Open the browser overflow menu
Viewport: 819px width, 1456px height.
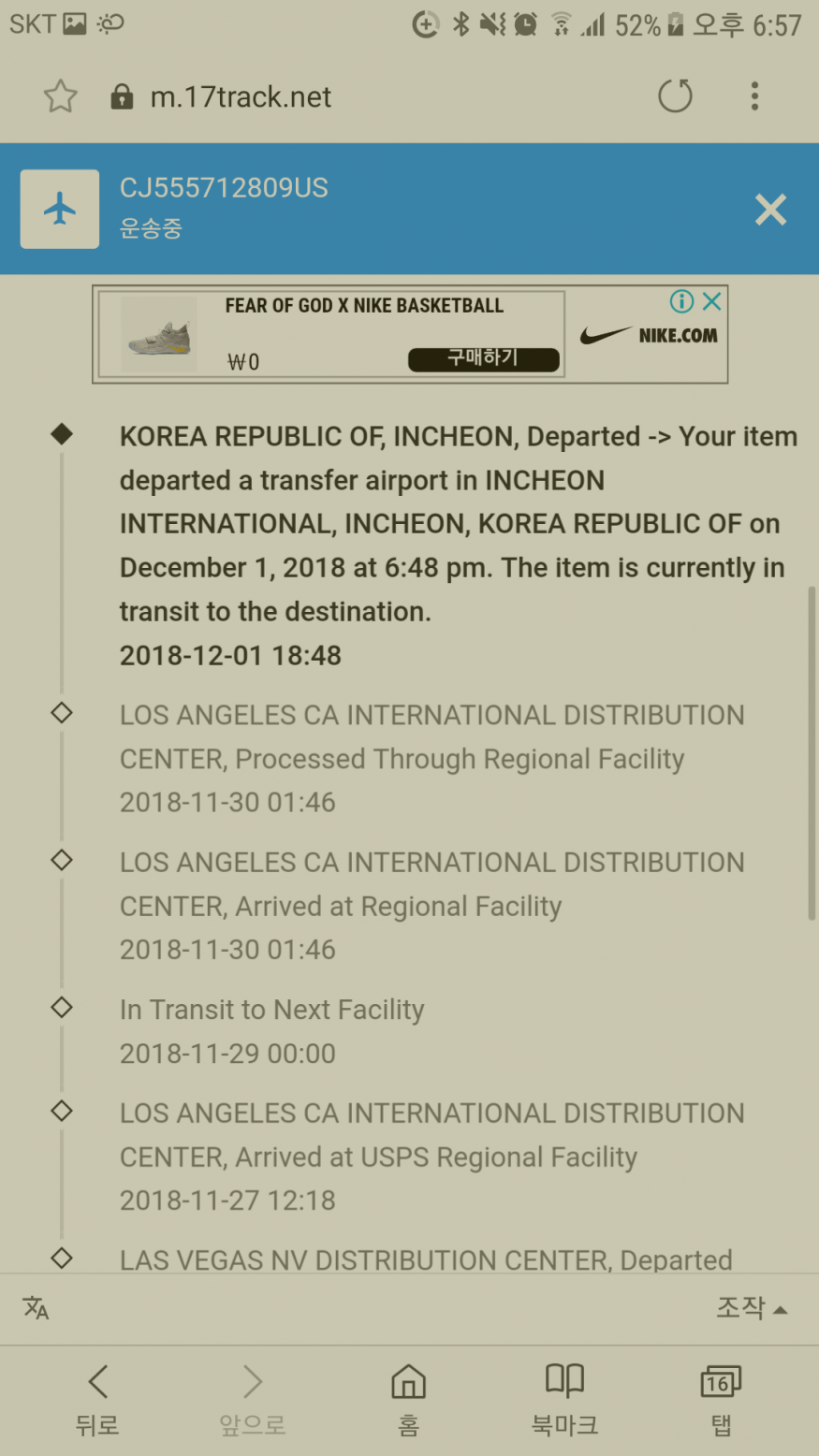(754, 96)
